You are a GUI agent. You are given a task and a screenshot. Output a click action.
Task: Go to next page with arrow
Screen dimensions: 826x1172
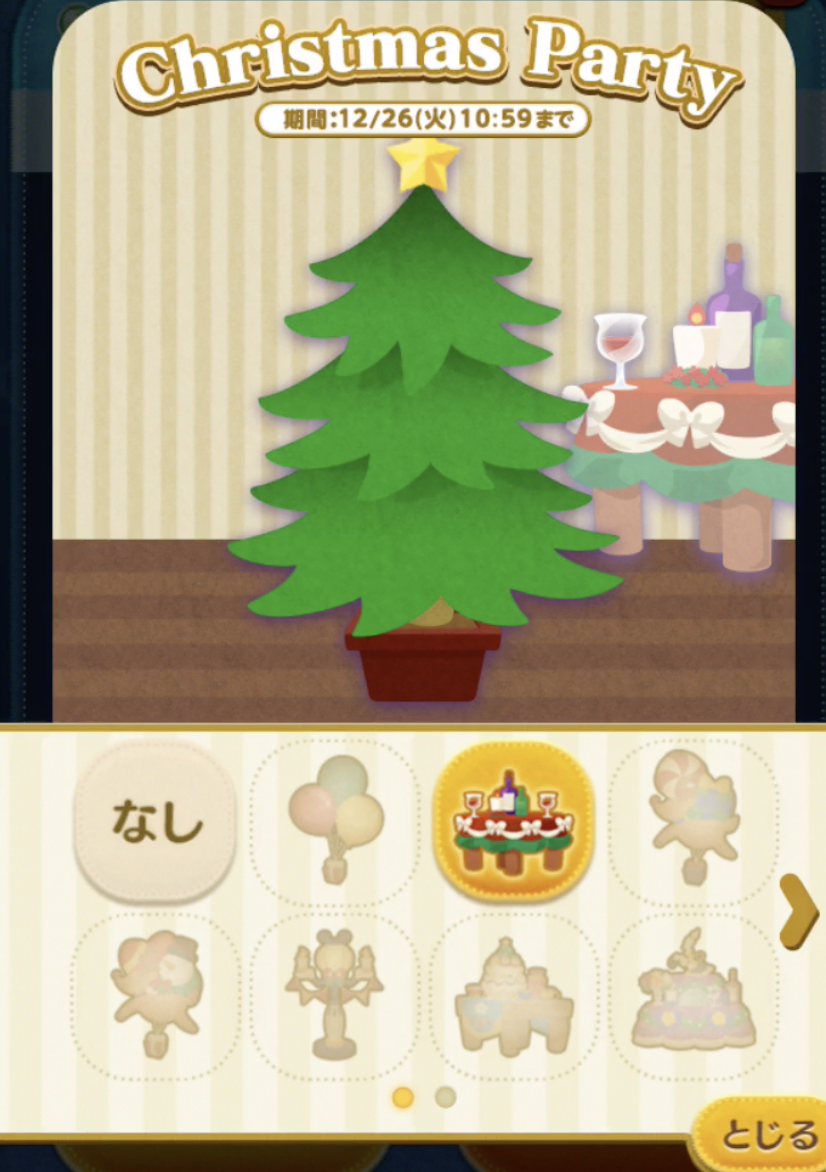coord(798,911)
